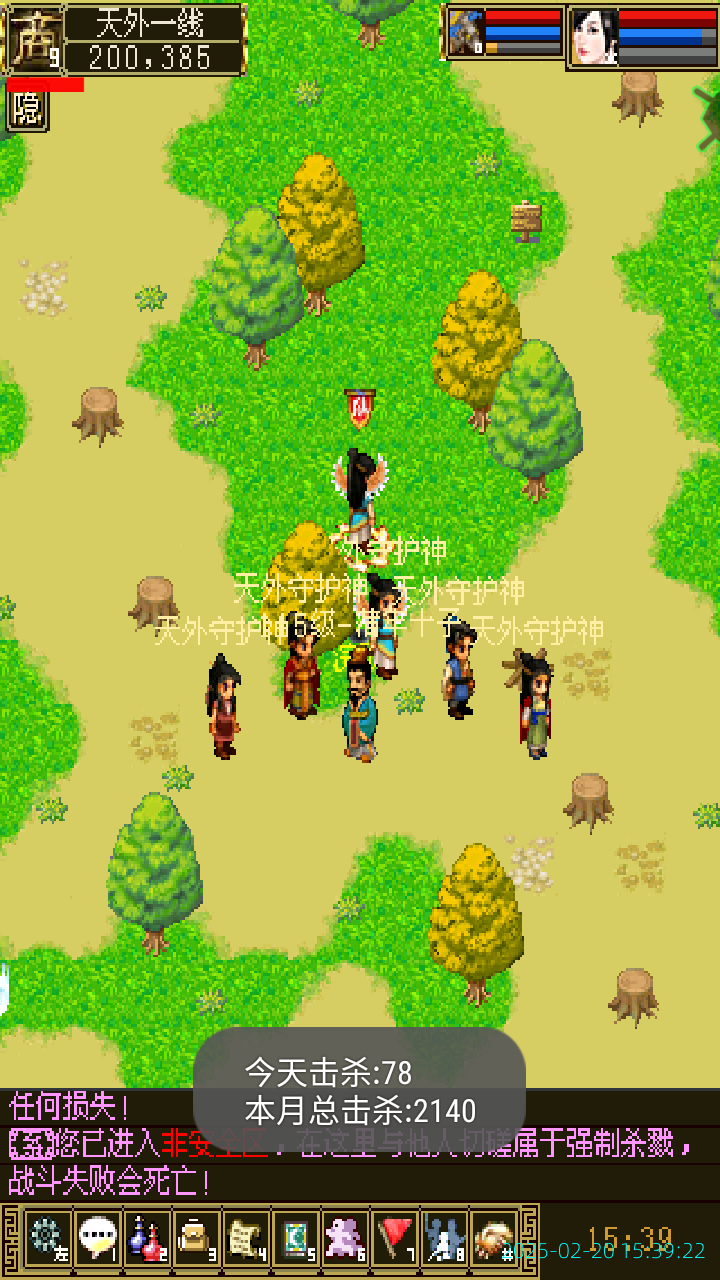
Task: Open the green card book icon
Action: click(x=295, y=1240)
